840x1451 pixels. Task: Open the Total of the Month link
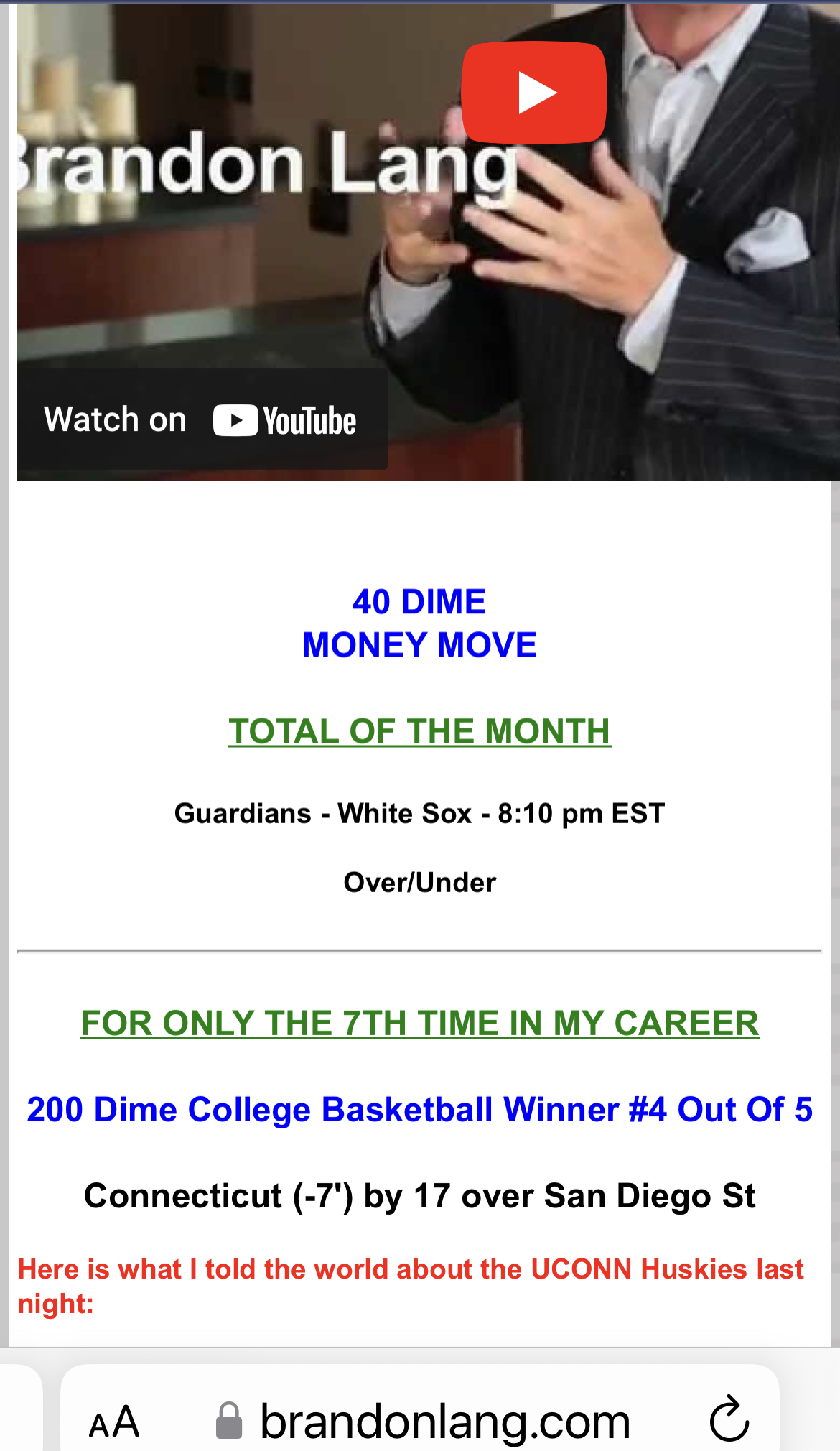[419, 731]
